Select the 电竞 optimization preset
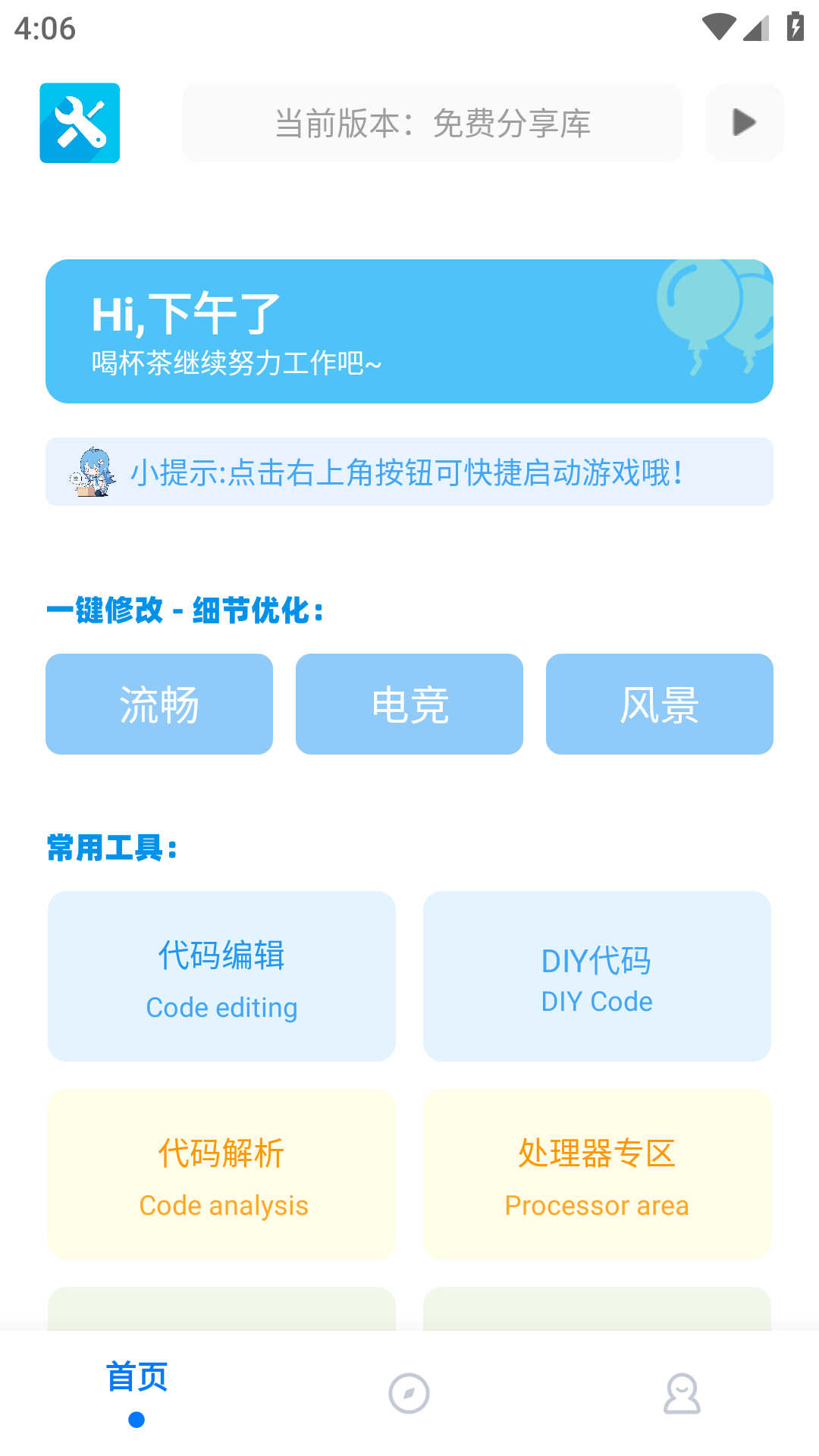819x1456 pixels. pyautogui.click(x=409, y=704)
